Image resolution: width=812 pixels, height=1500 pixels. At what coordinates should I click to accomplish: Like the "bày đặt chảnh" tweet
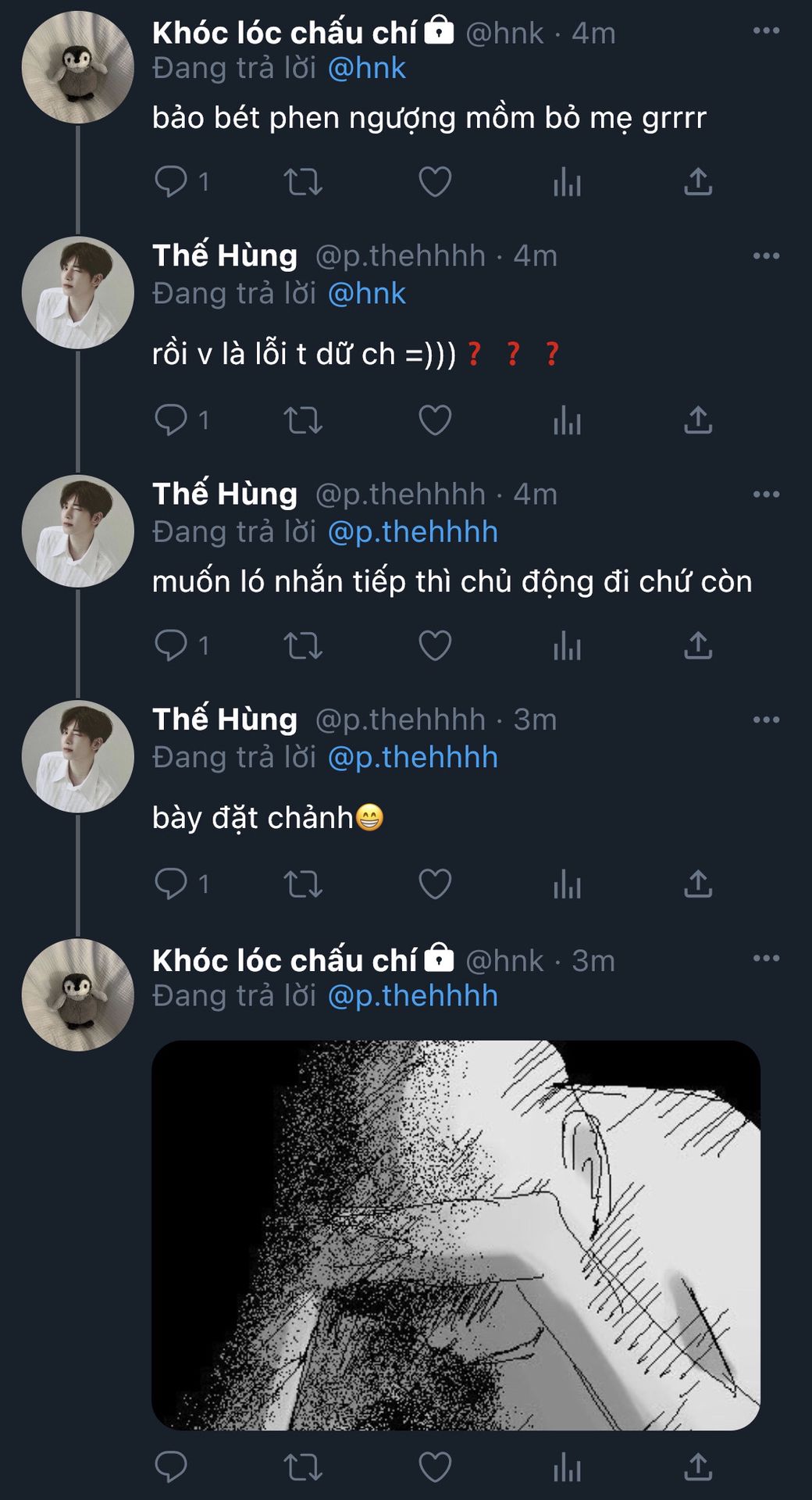click(x=435, y=884)
